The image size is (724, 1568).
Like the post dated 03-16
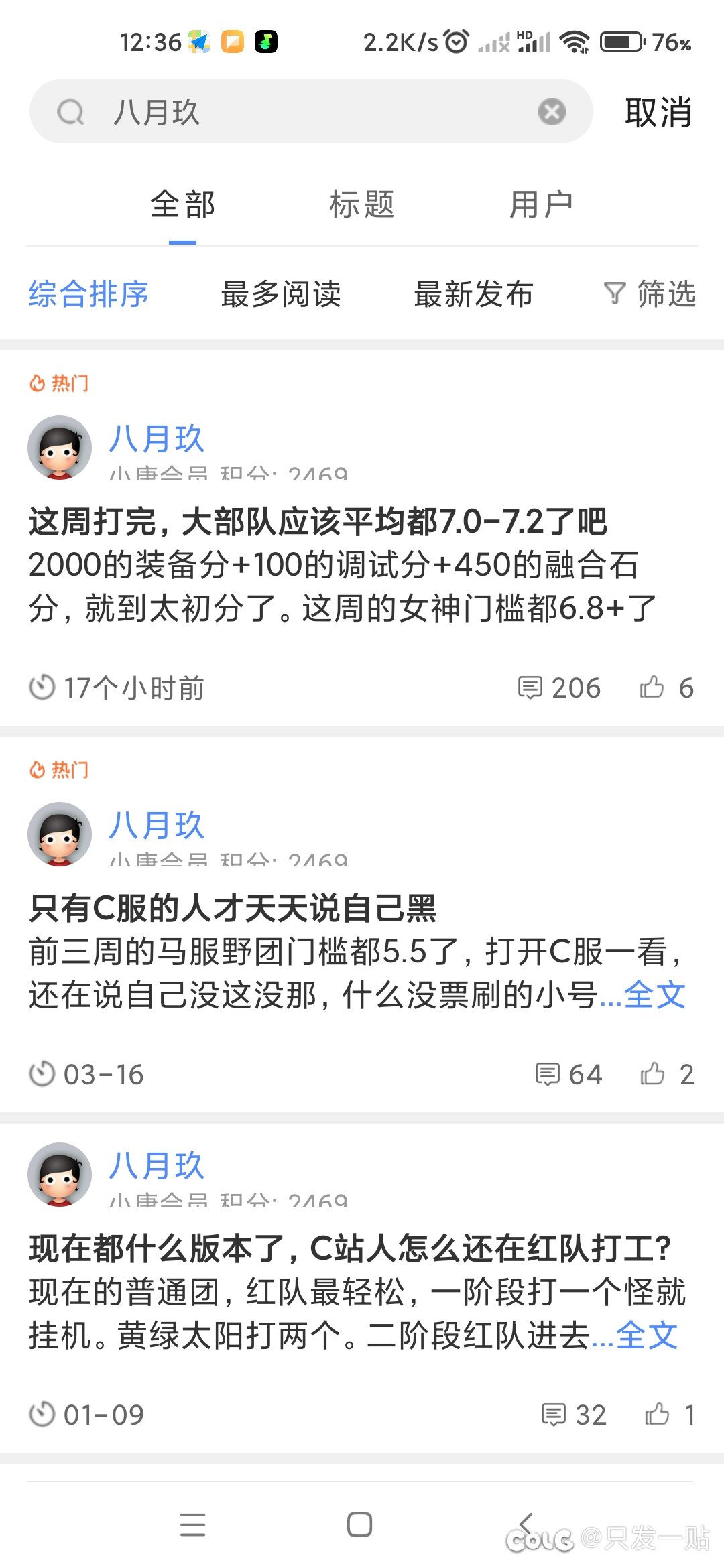click(x=667, y=1074)
